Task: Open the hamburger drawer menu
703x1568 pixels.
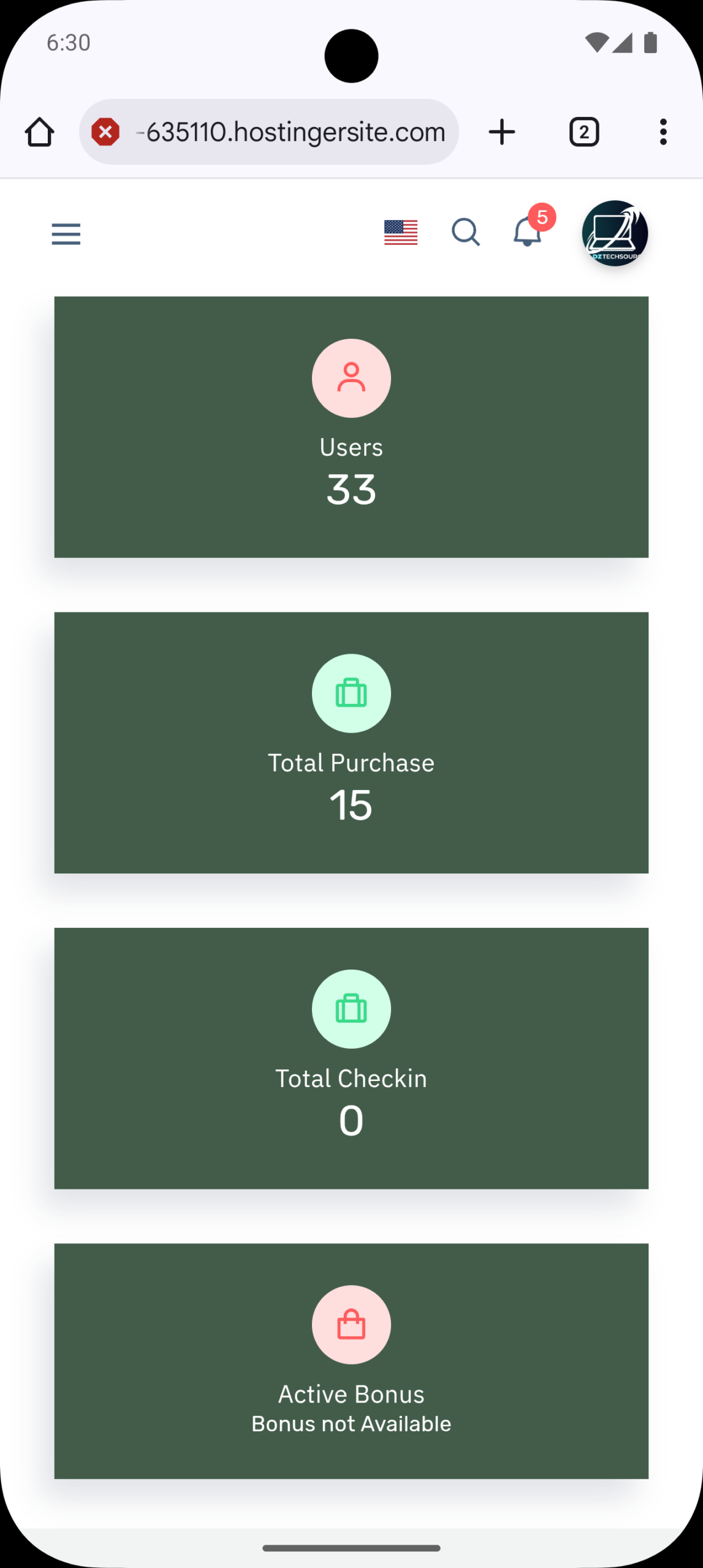Action: [x=66, y=234]
